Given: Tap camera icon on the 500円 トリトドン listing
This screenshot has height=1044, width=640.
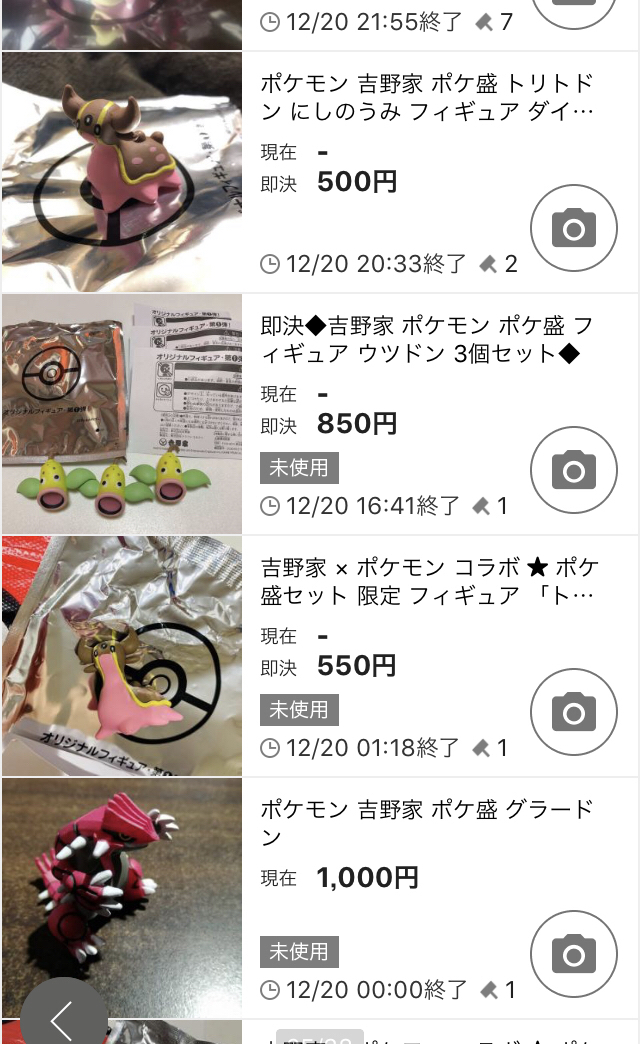Looking at the screenshot, I should click(573, 229).
